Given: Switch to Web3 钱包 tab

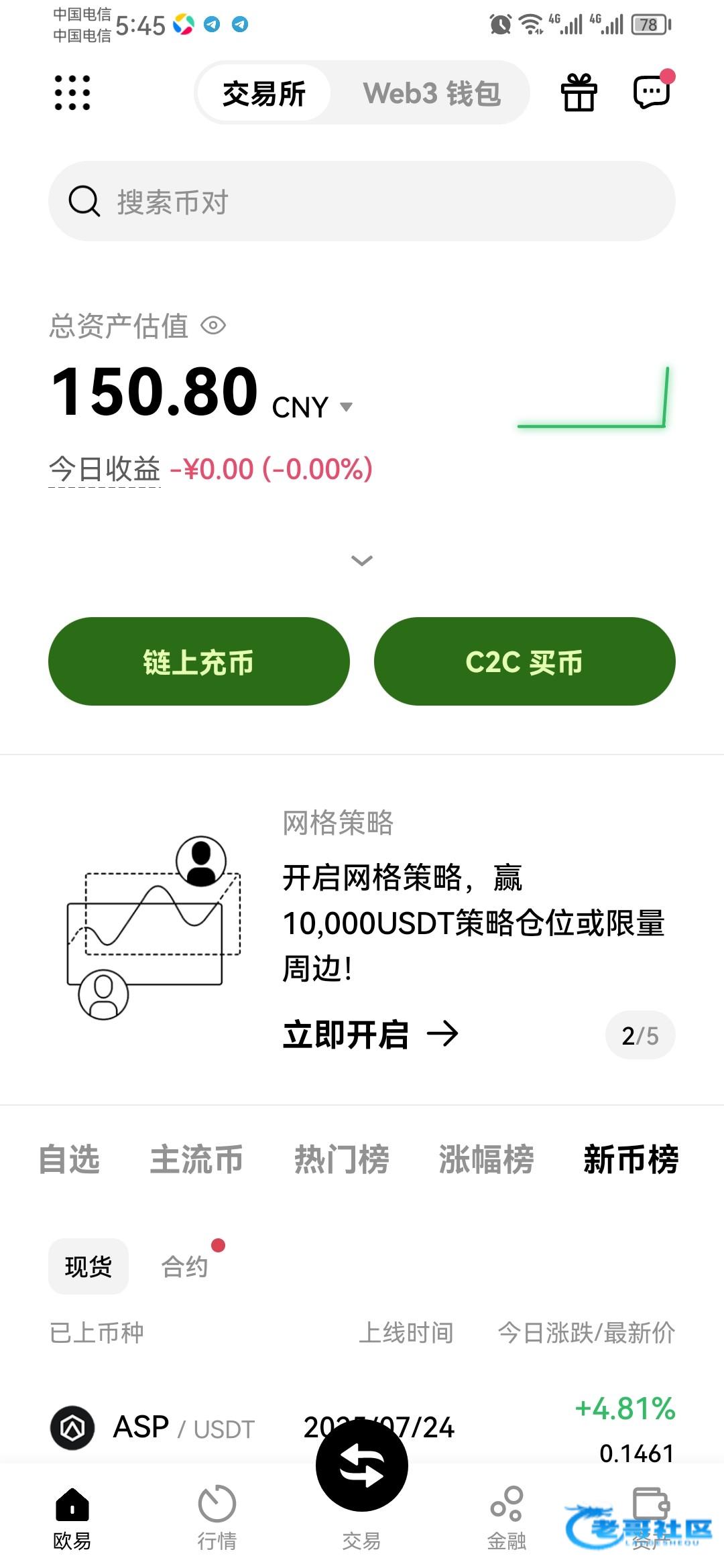Looking at the screenshot, I should (431, 93).
